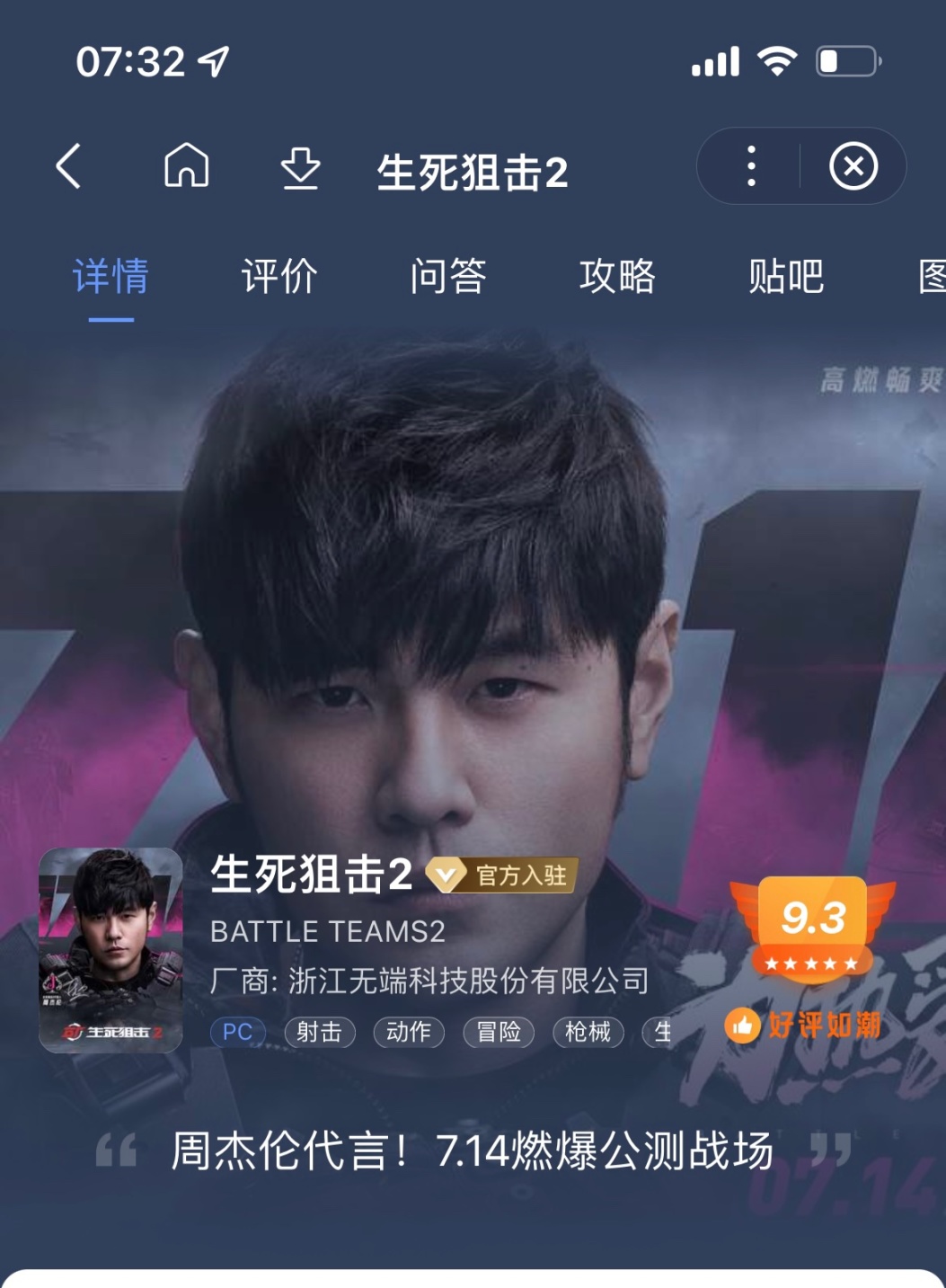
Task: Select the 射击 category tag
Action: 321,1033
